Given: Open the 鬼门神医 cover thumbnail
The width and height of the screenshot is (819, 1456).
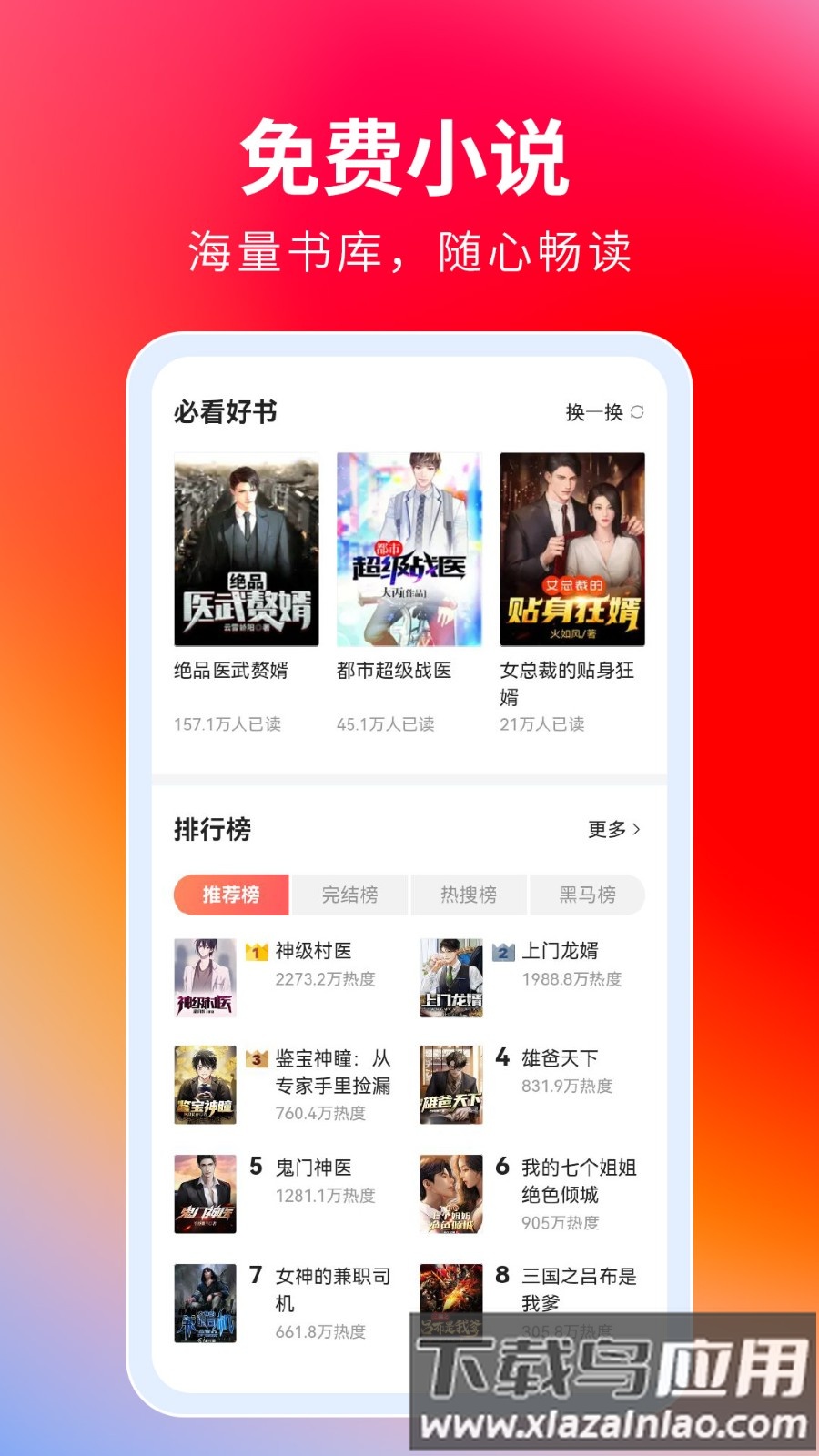Looking at the screenshot, I should click(205, 1192).
